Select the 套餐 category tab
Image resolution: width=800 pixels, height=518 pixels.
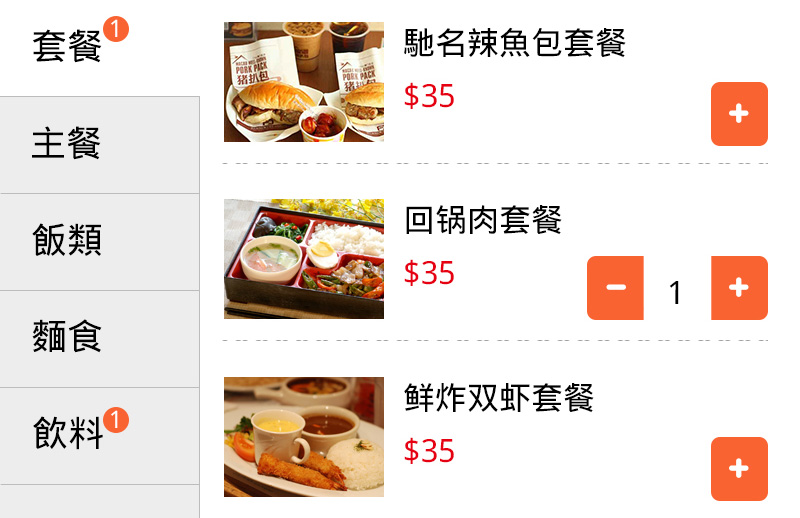click(68, 47)
